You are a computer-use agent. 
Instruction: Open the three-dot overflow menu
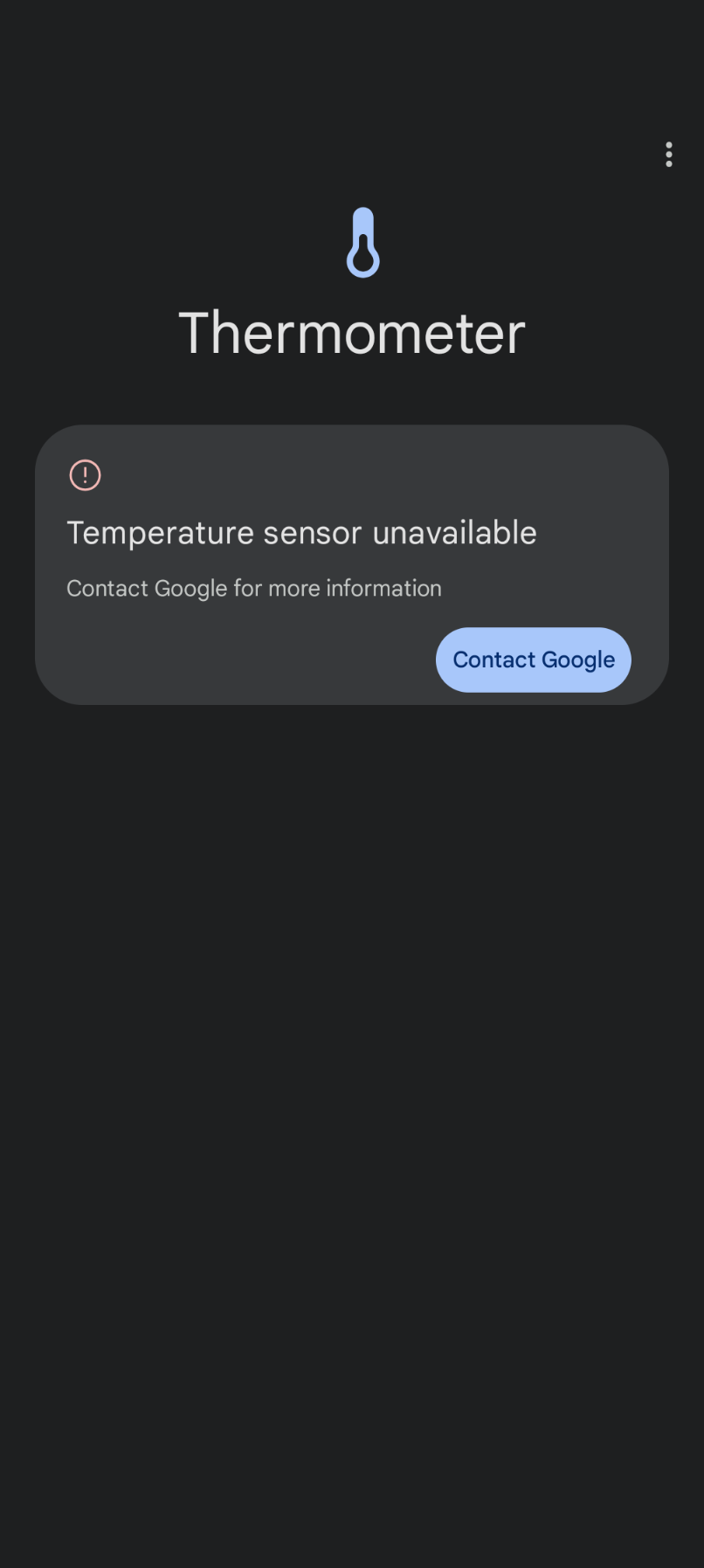coord(668,155)
